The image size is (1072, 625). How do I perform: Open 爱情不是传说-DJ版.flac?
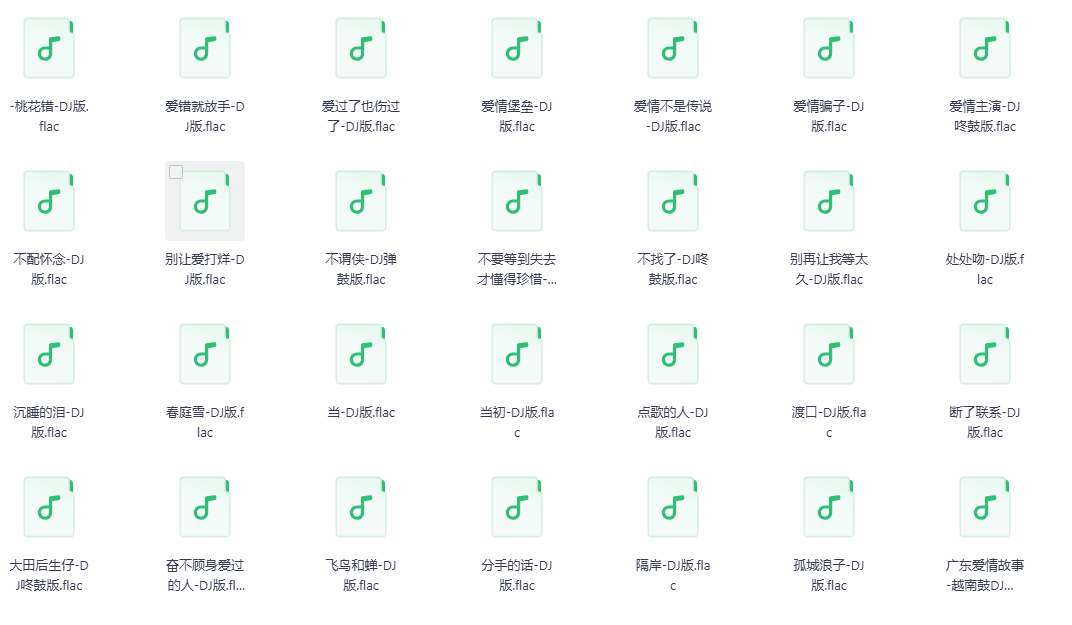(x=673, y=48)
